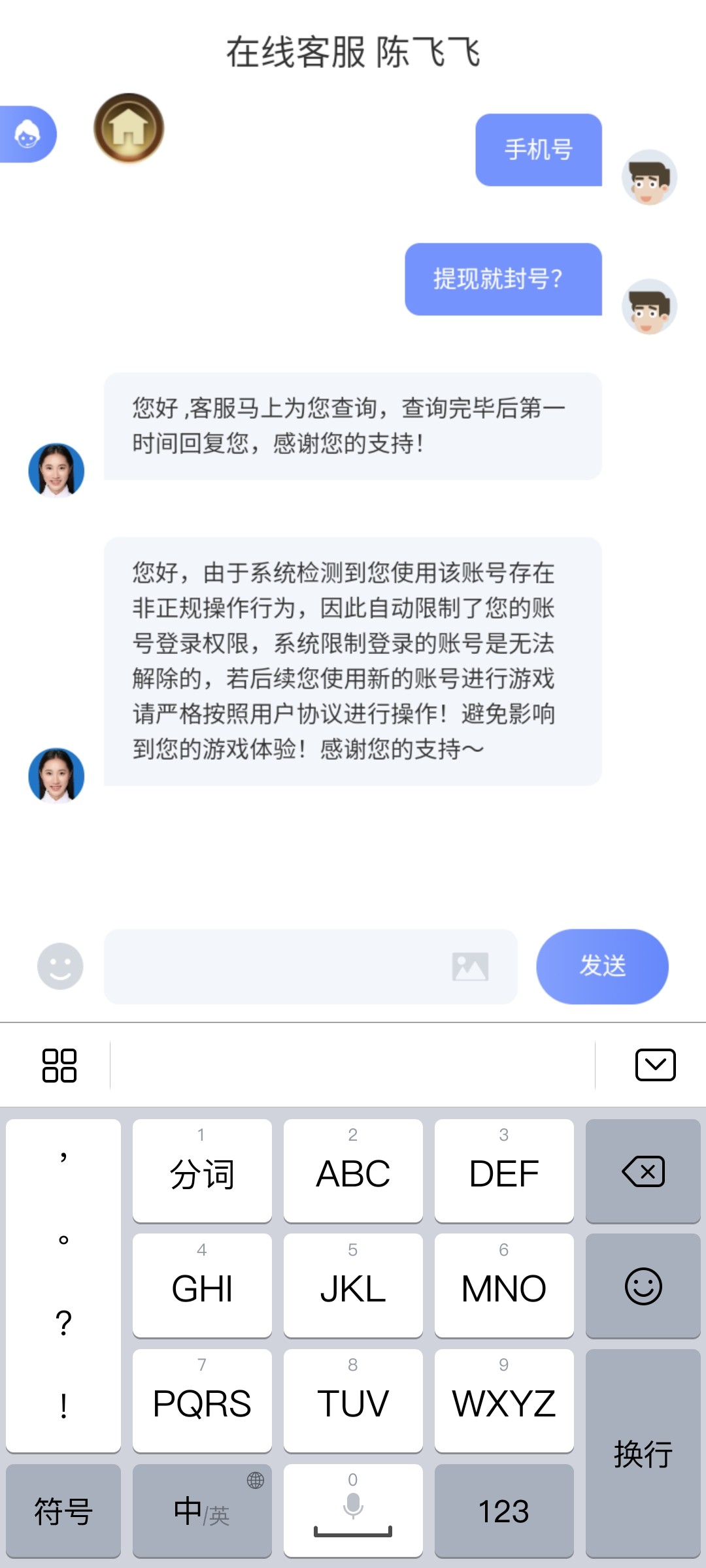Focus the message input field
The image size is (706, 1568).
click(275, 966)
